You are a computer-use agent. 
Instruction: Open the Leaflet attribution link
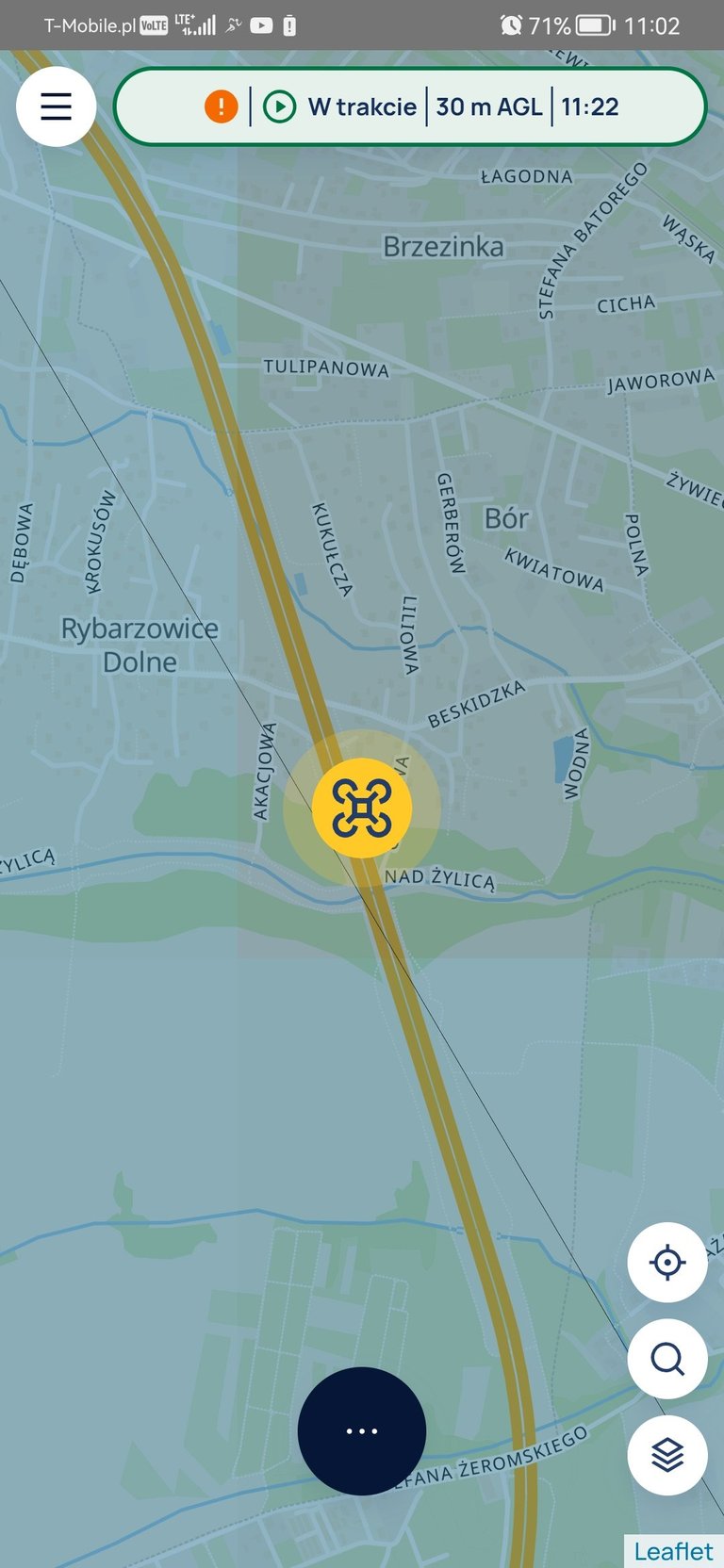(673, 1551)
